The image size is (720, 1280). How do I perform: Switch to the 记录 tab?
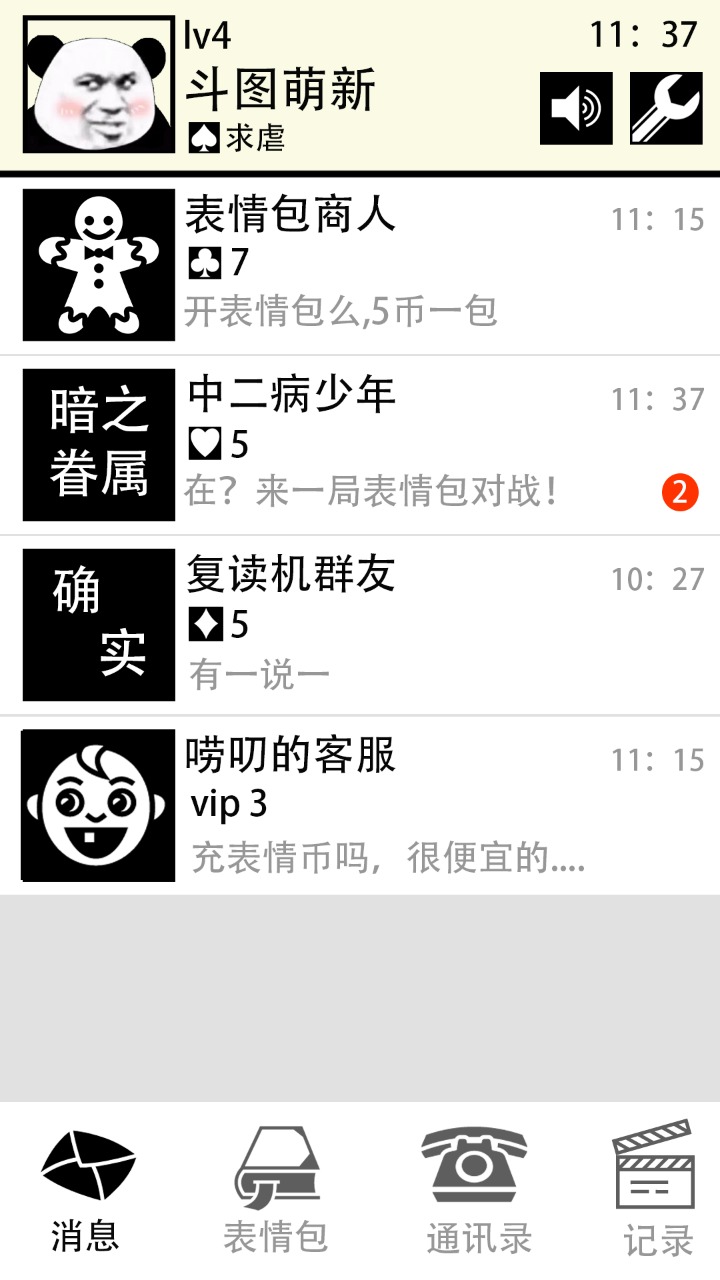[x=656, y=1190]
